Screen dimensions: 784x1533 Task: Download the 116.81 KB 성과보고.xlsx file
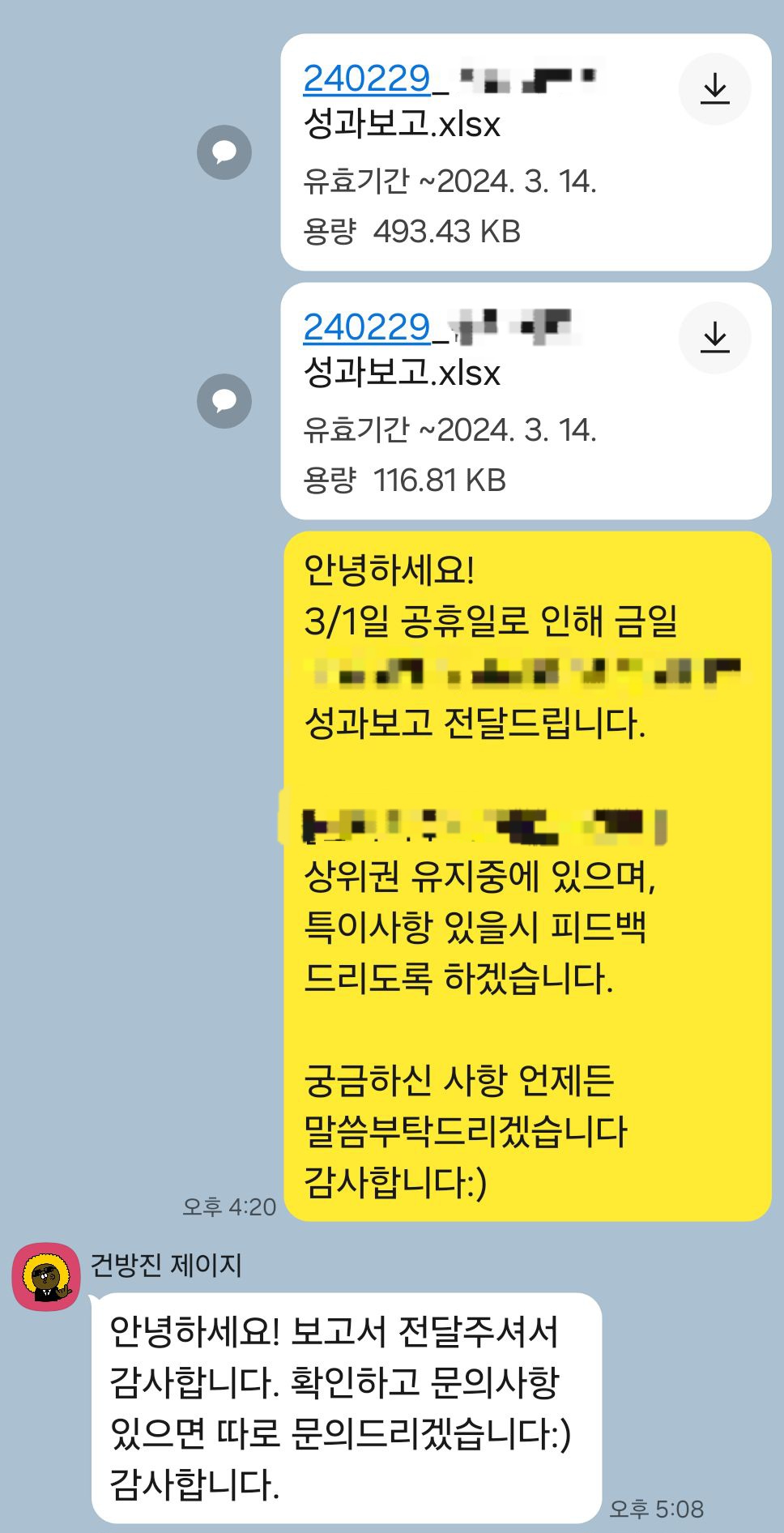coord(714,338)
